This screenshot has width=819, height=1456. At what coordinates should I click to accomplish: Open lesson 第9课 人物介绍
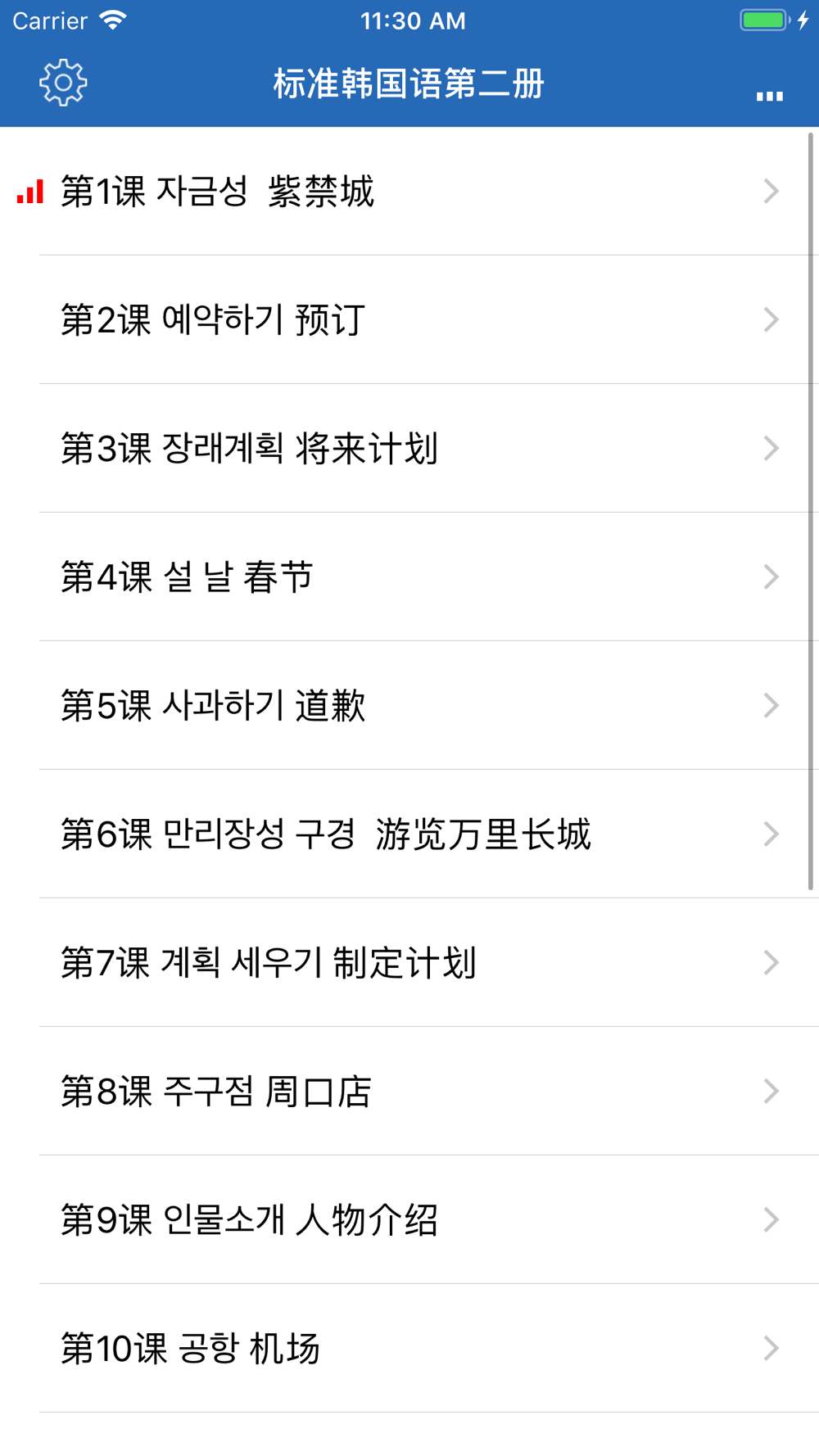[409, 1219]
